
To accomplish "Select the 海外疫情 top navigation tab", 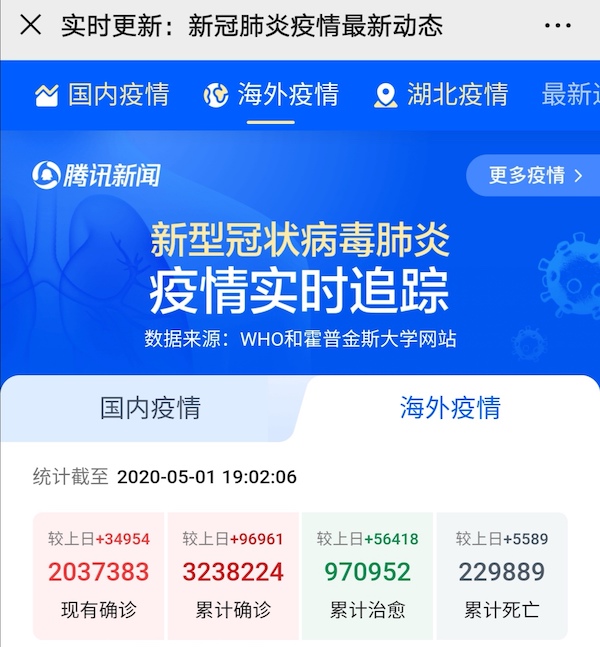I will 271,95.
